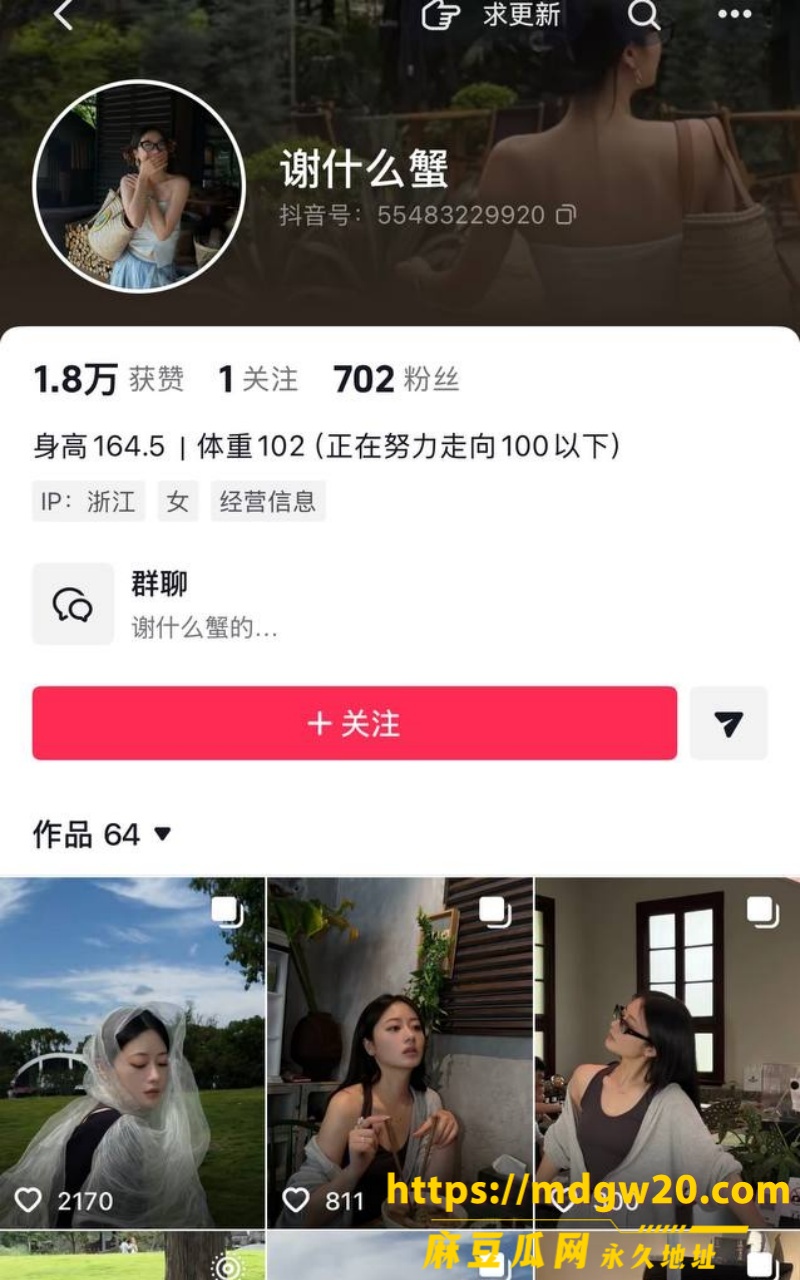The width and height of the screenshot is (800, 1280).
Task: Copy the 抖音号 ID with copy icon
Action: click(x=566, y=215)
